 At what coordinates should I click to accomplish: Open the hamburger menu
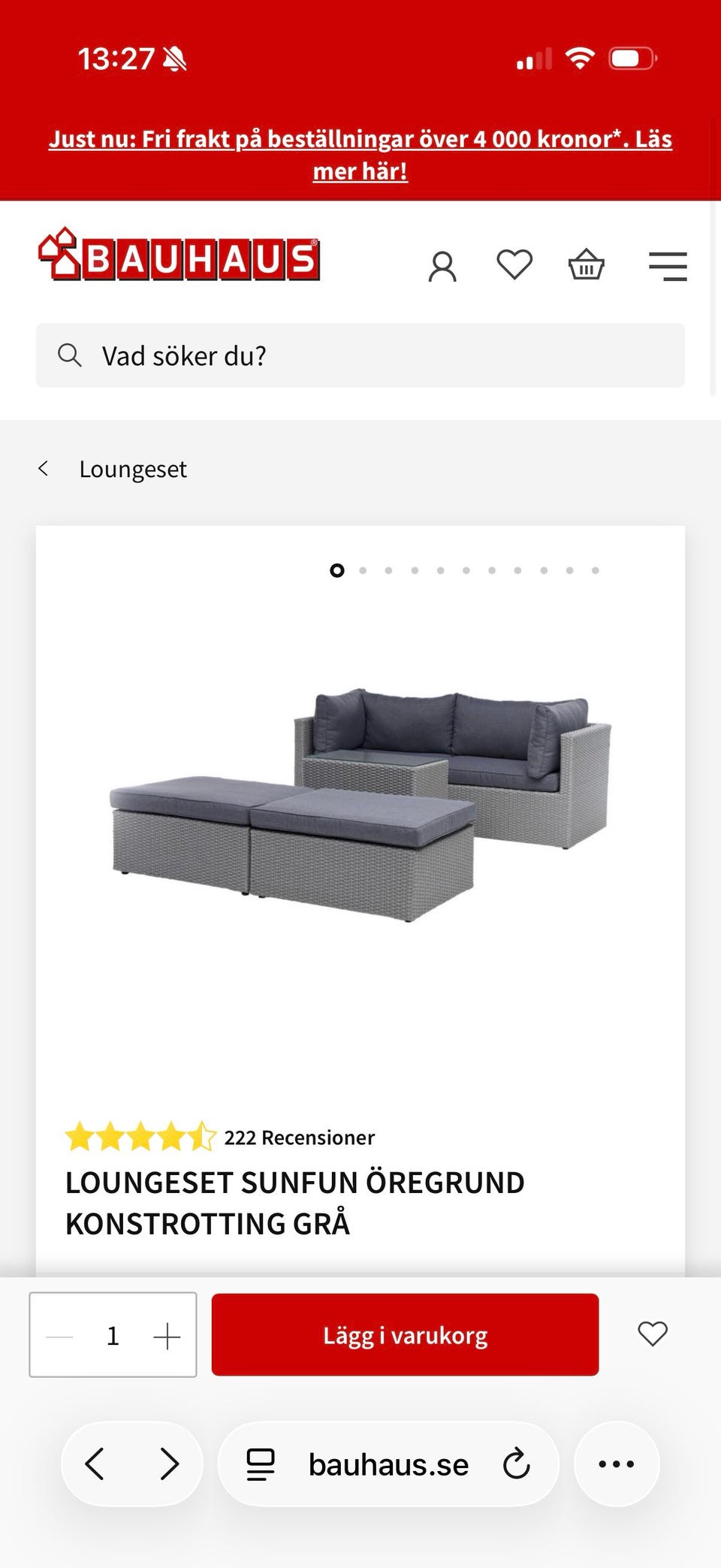coord(668,266)
